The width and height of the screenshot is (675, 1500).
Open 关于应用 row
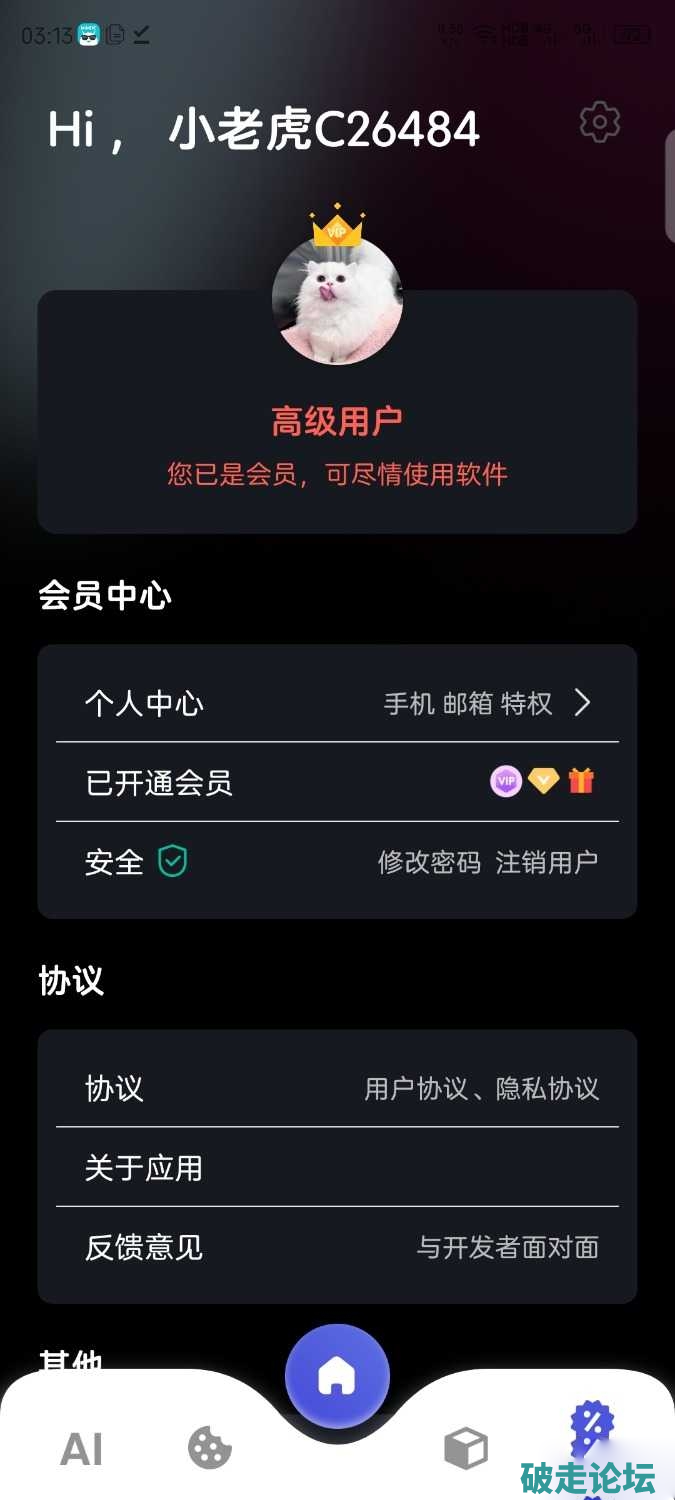(337, 1167)
